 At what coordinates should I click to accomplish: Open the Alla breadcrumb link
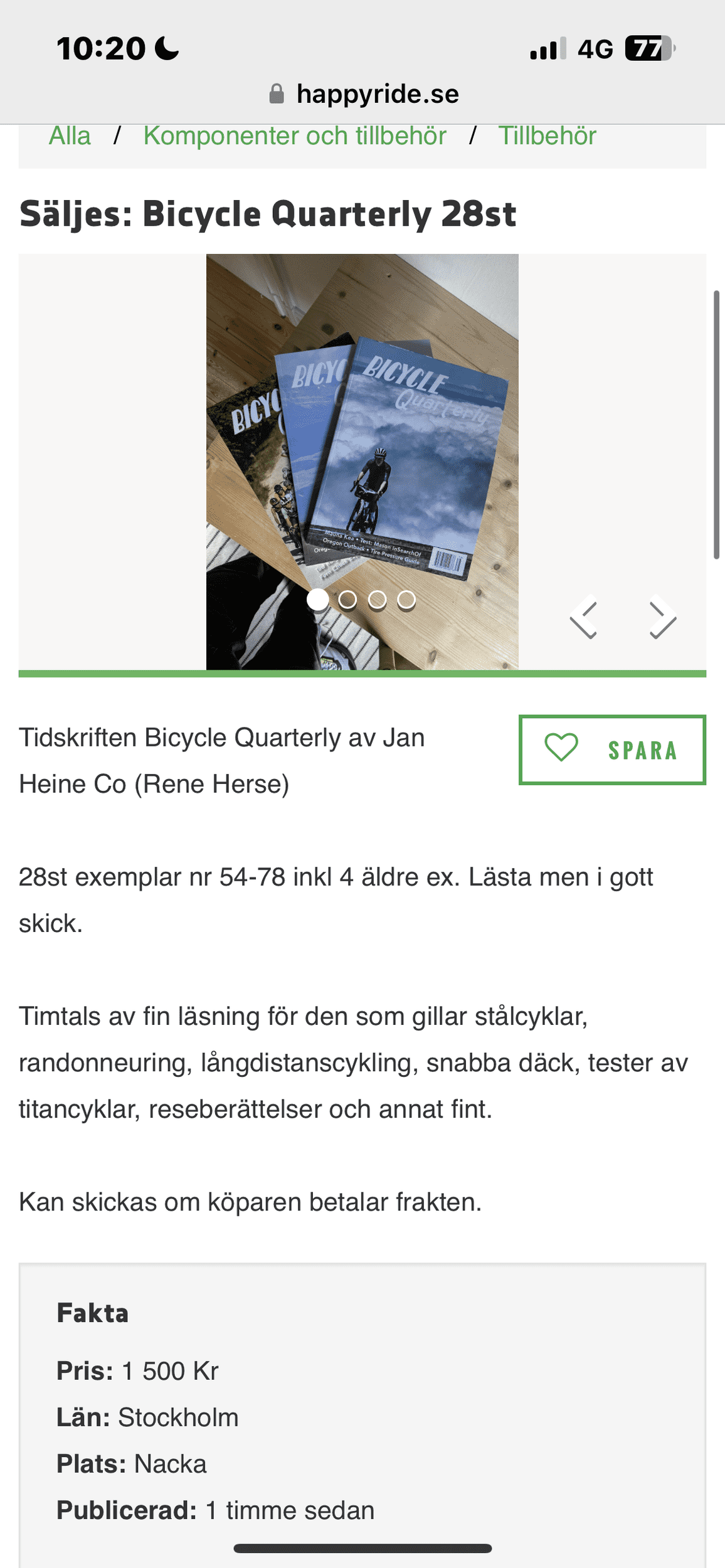(70, 136)
